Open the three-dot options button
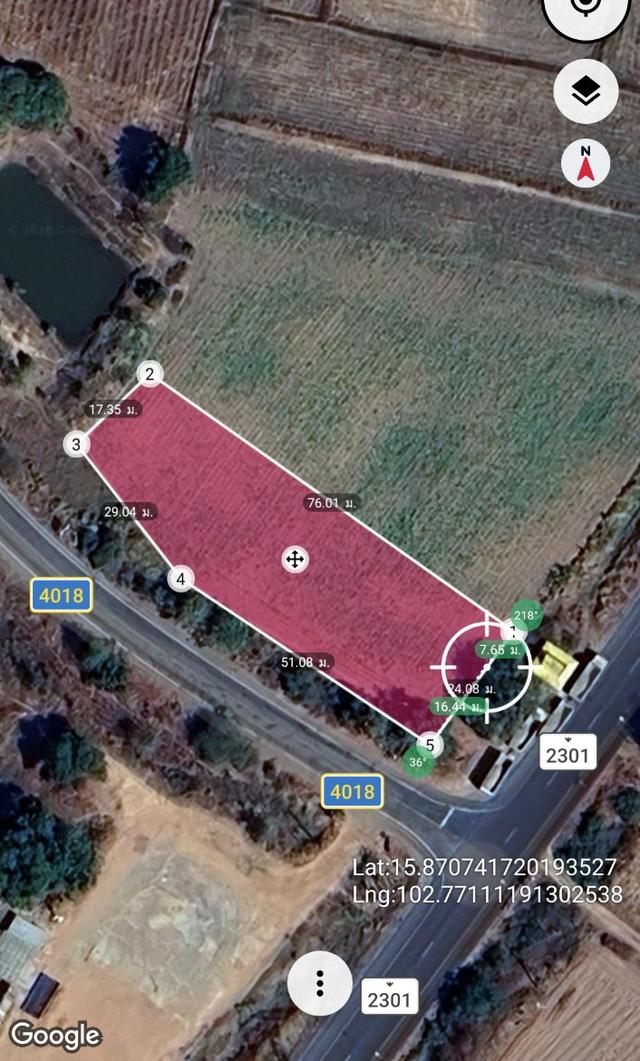The width and height of the screenshot is (640, 1061). [320, 983]
